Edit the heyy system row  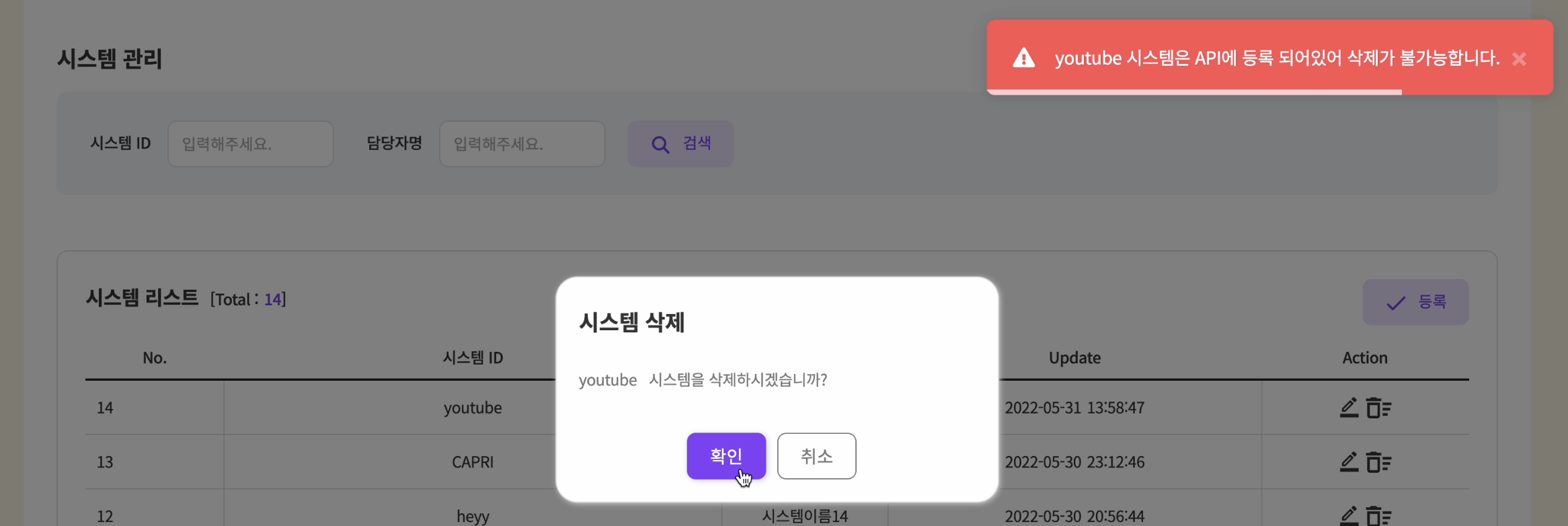click(1349, 516)
